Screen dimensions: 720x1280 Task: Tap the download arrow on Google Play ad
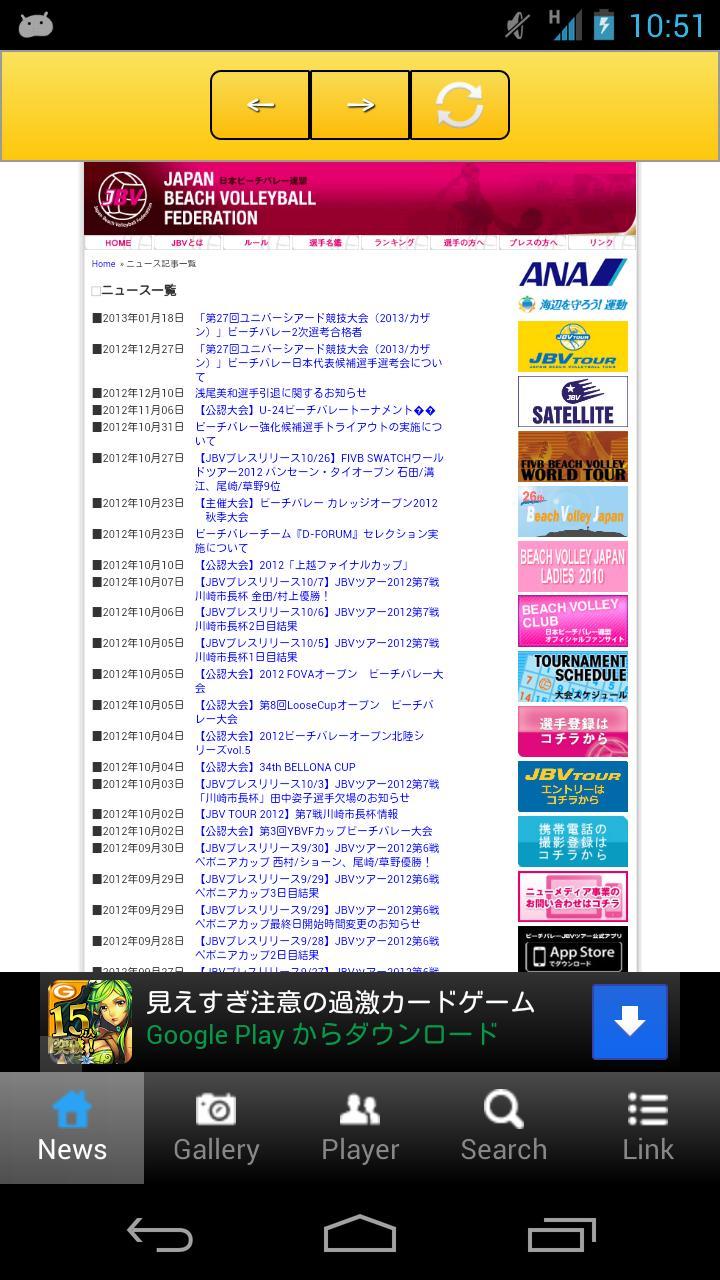pyautogui.click(x=629, y=1021)
